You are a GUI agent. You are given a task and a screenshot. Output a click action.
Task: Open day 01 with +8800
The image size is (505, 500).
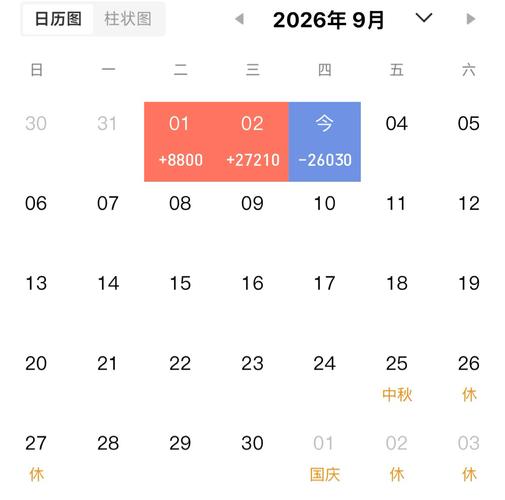180,142
